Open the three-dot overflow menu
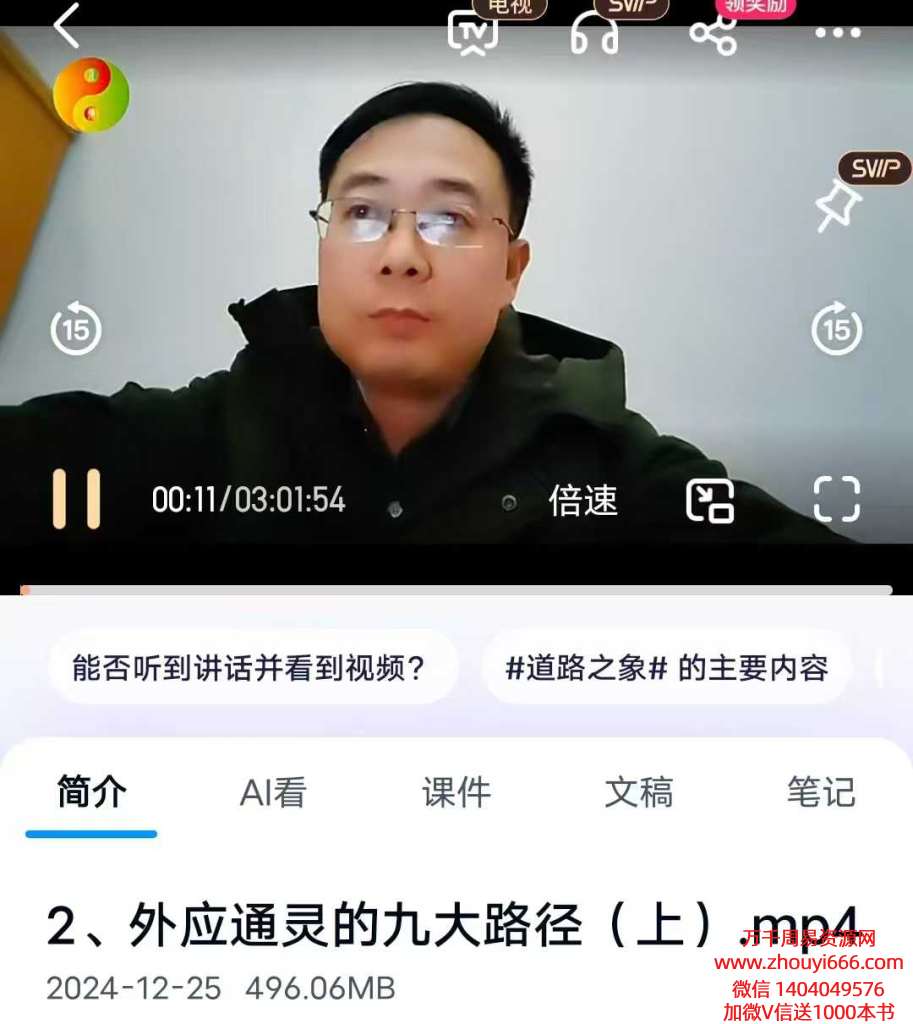 [x=837, y=33]
